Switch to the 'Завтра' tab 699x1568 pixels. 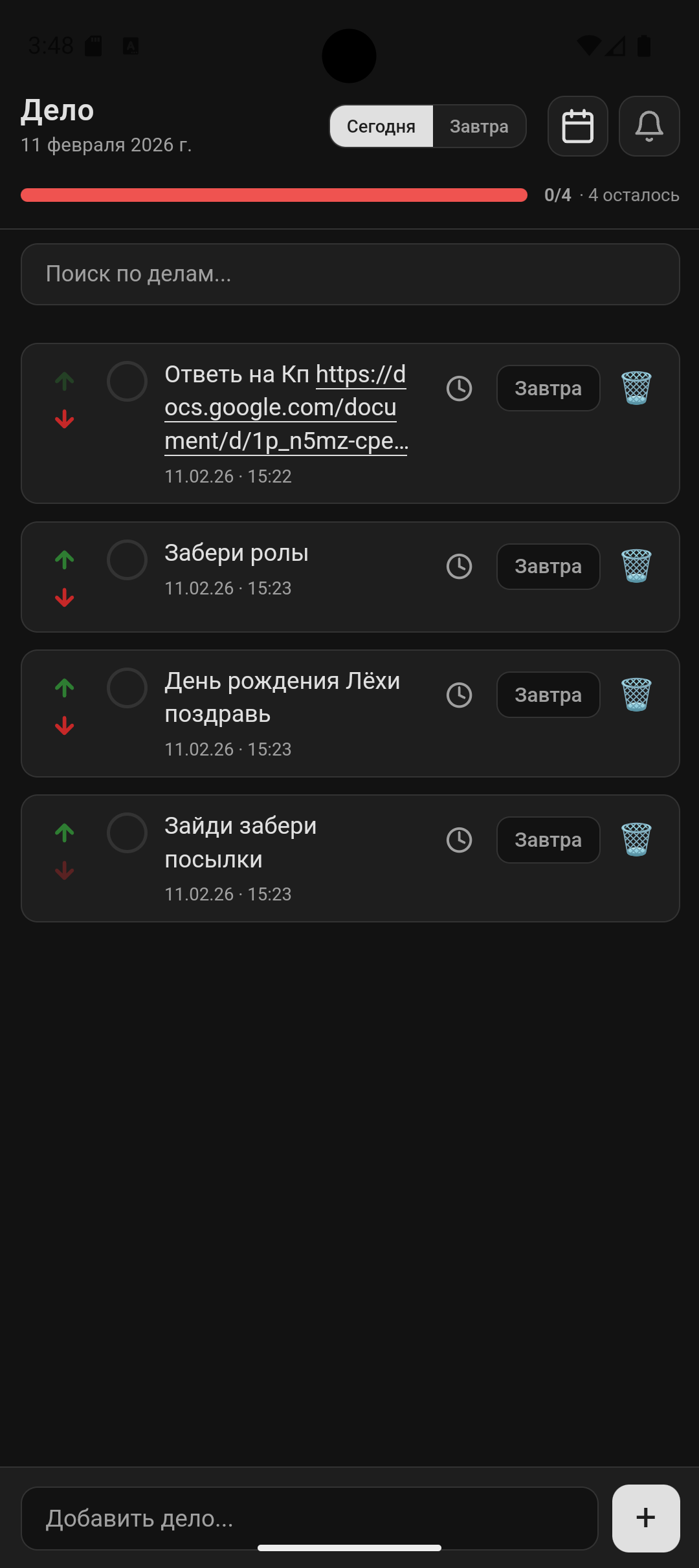click(479, 126)
